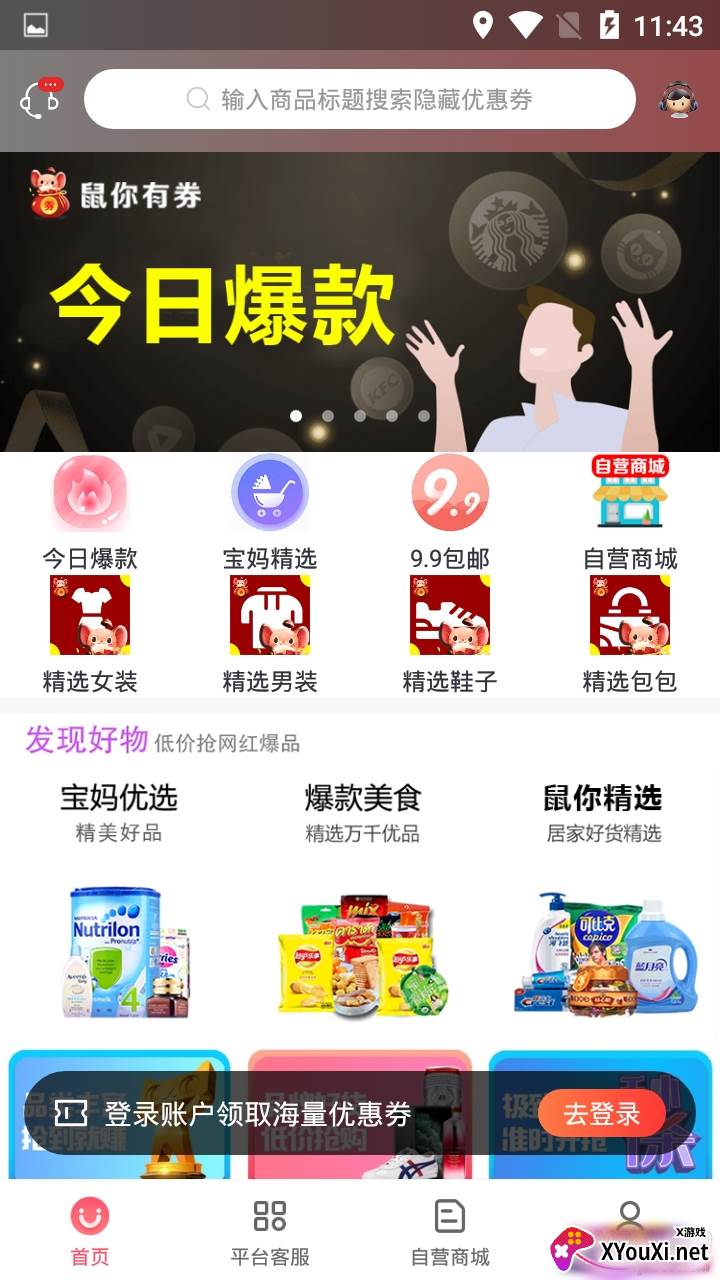This screenshot has height=1280, width=720.
Task: Switch to the 自营商城 bottom tab
Action: [x=450, y=1232]
